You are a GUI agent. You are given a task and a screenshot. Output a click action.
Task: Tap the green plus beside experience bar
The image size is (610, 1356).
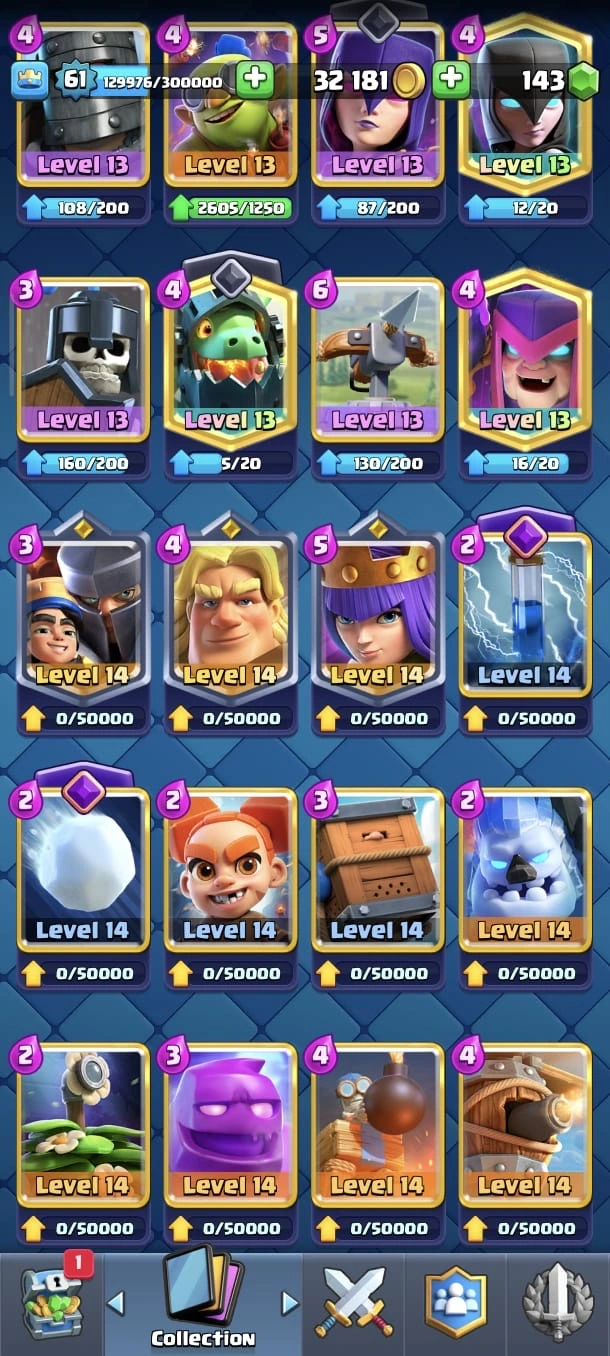click(x=256, y=80)
